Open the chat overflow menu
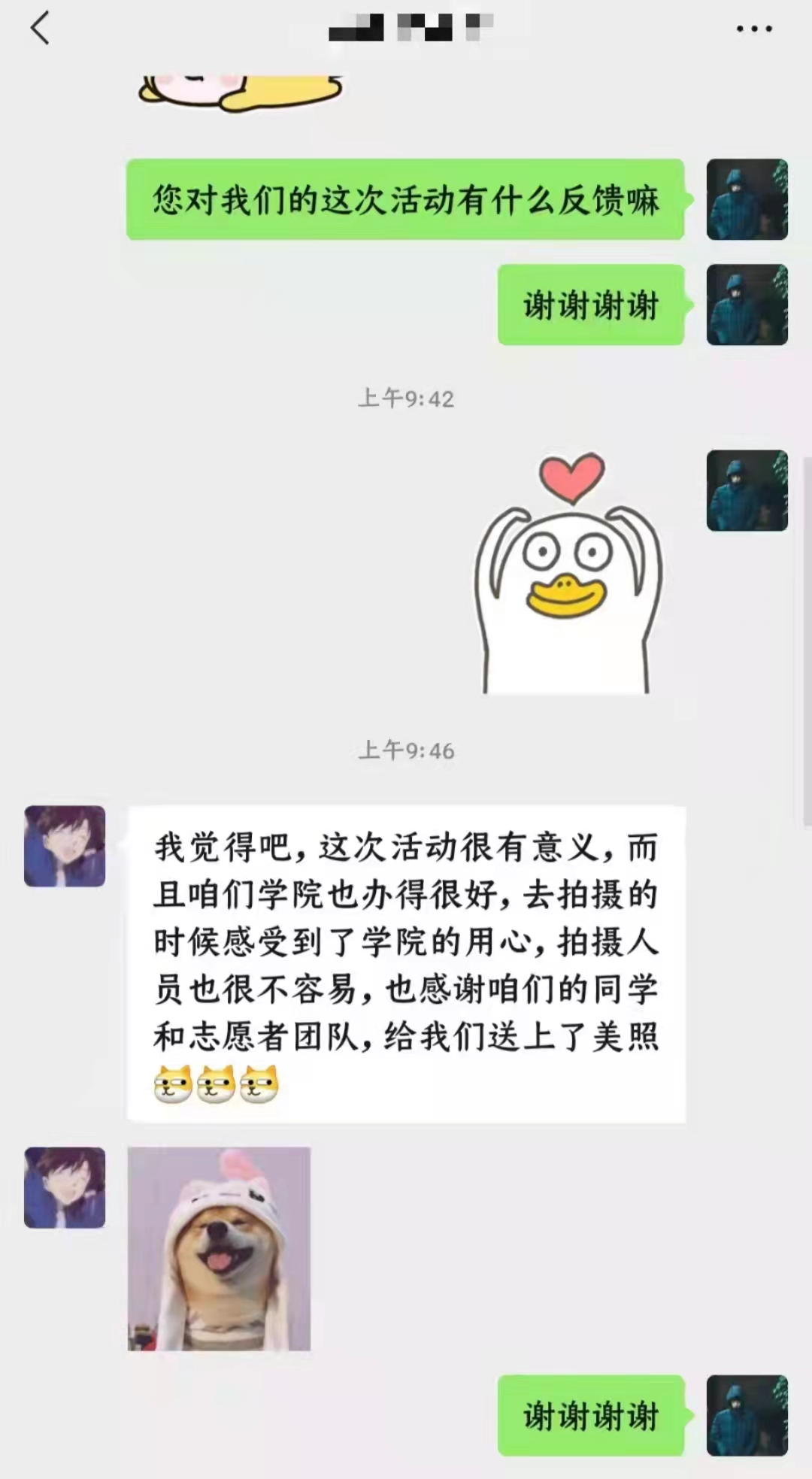 753,29
